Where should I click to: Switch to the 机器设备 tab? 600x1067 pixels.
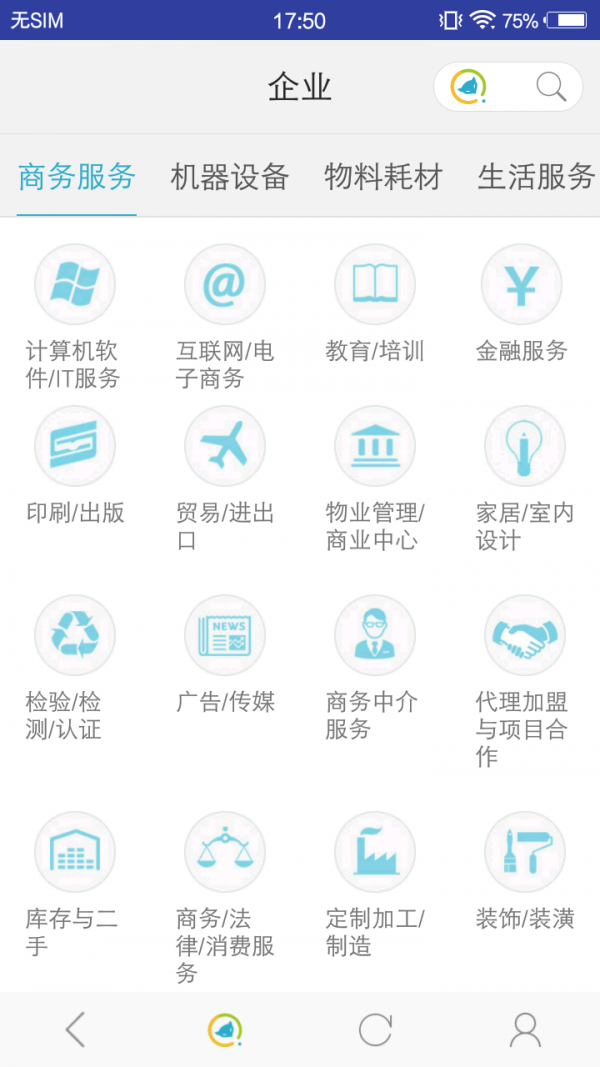coord(230,177)
